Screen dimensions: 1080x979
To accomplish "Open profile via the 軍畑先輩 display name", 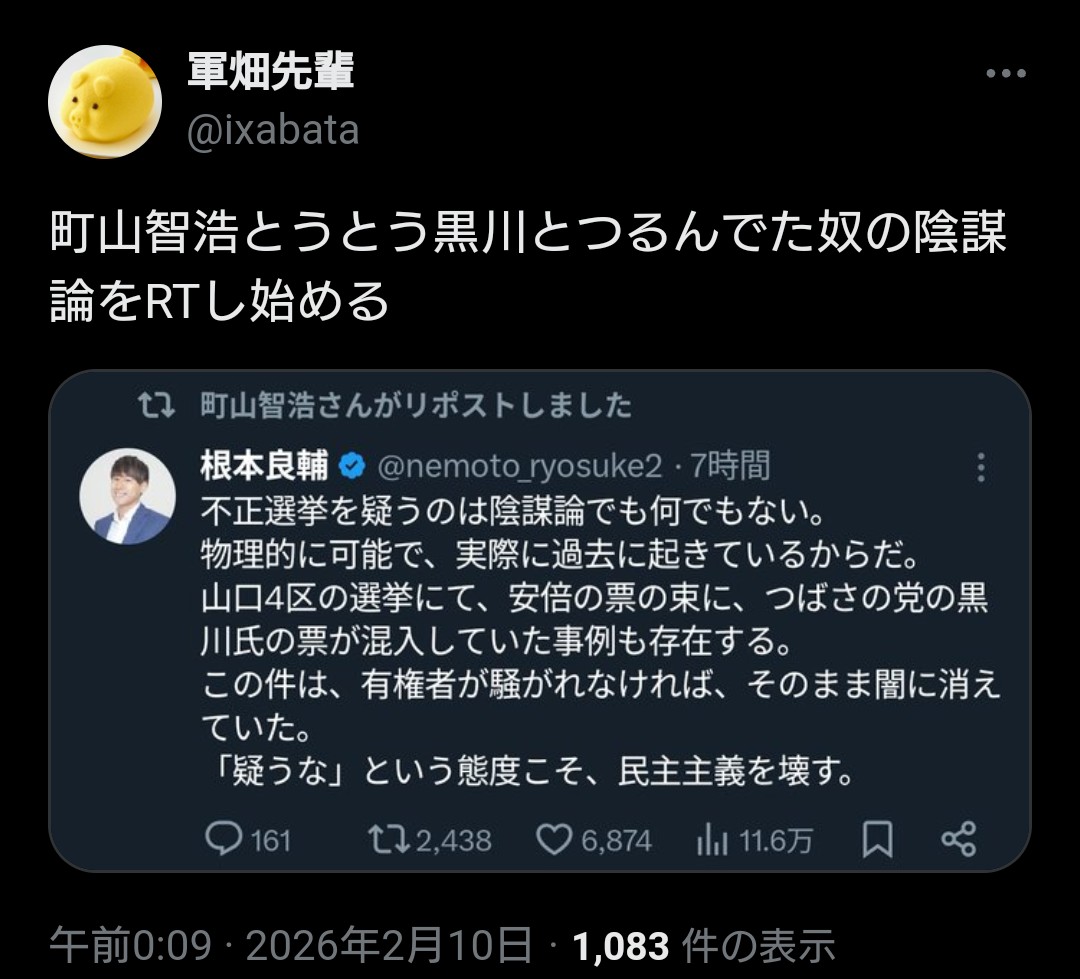I will pos(271,71).
